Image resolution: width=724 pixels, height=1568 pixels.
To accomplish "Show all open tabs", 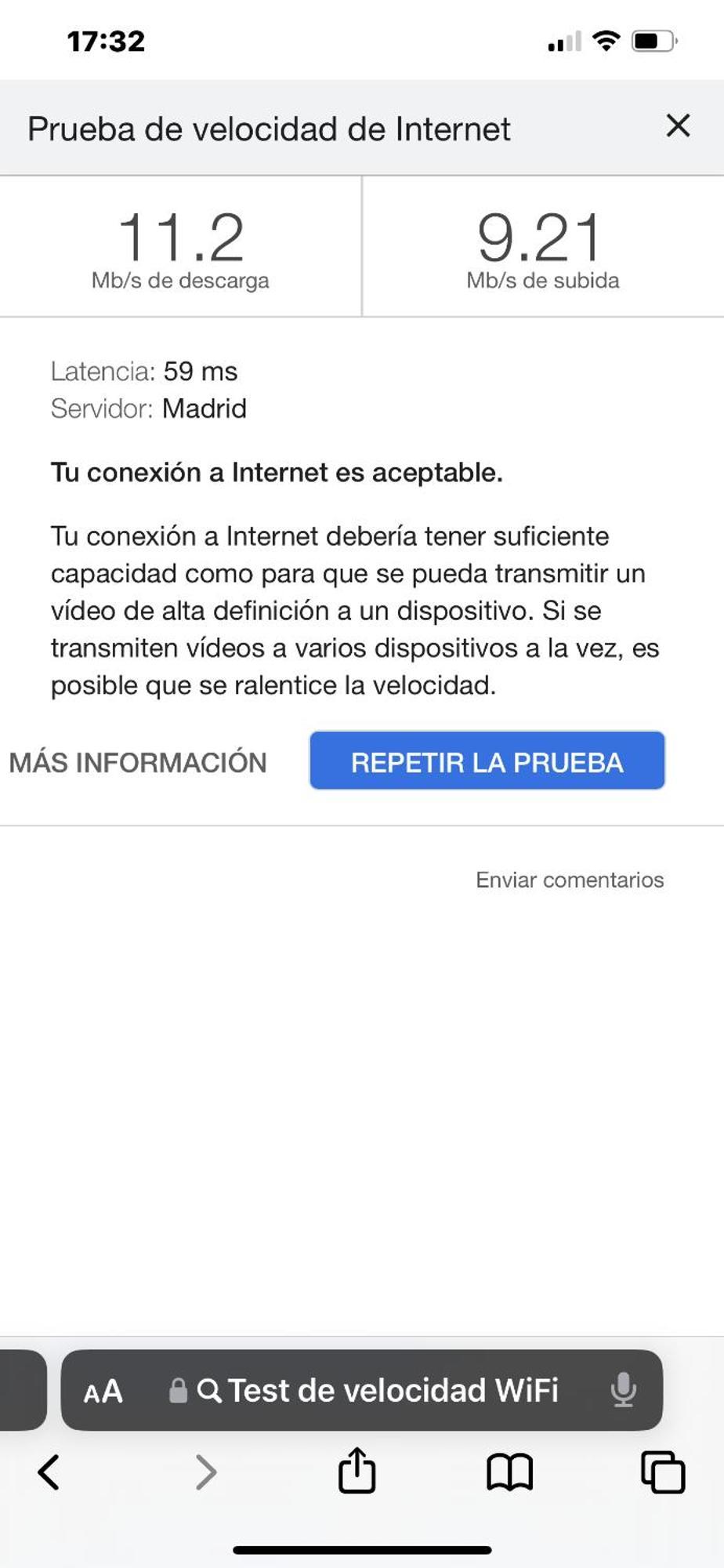I will [x=663, y=1472].
